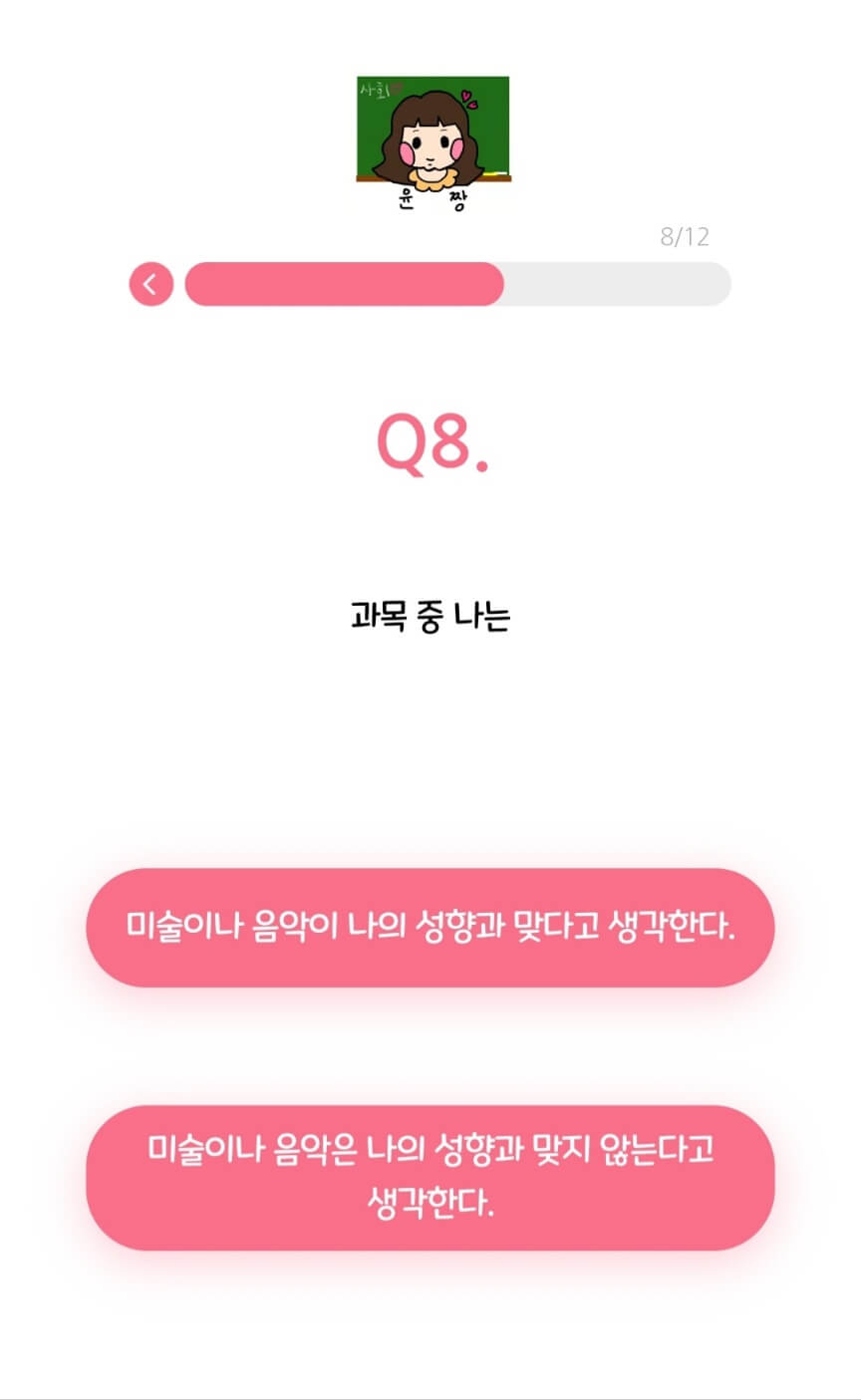
Task: Choose the answer 미술이나 음악이 나의 성향과 맞다고 생각한다
Action: click(429, 927)
